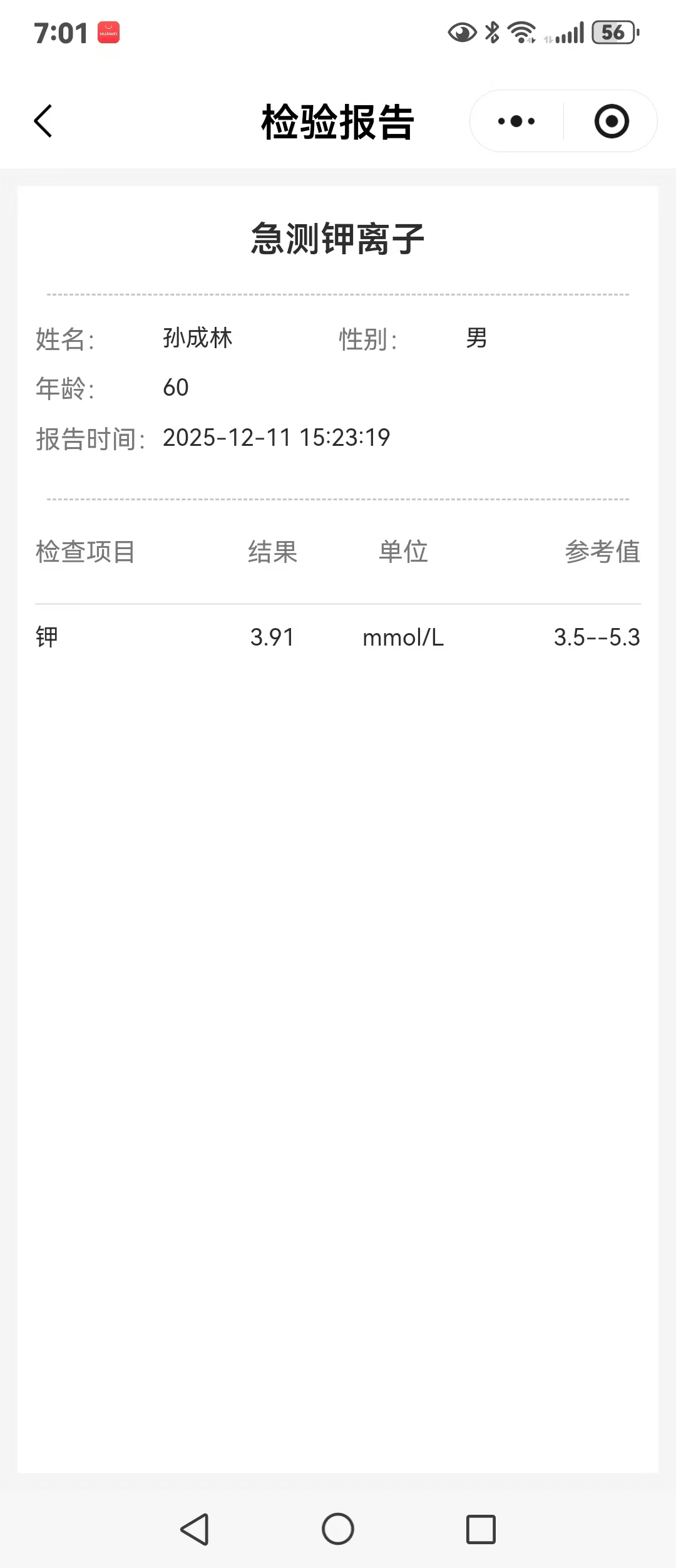This screenshot has width=676, height=1568.
Task: Close the mini program with the circle button
Action: pos(612,121)
